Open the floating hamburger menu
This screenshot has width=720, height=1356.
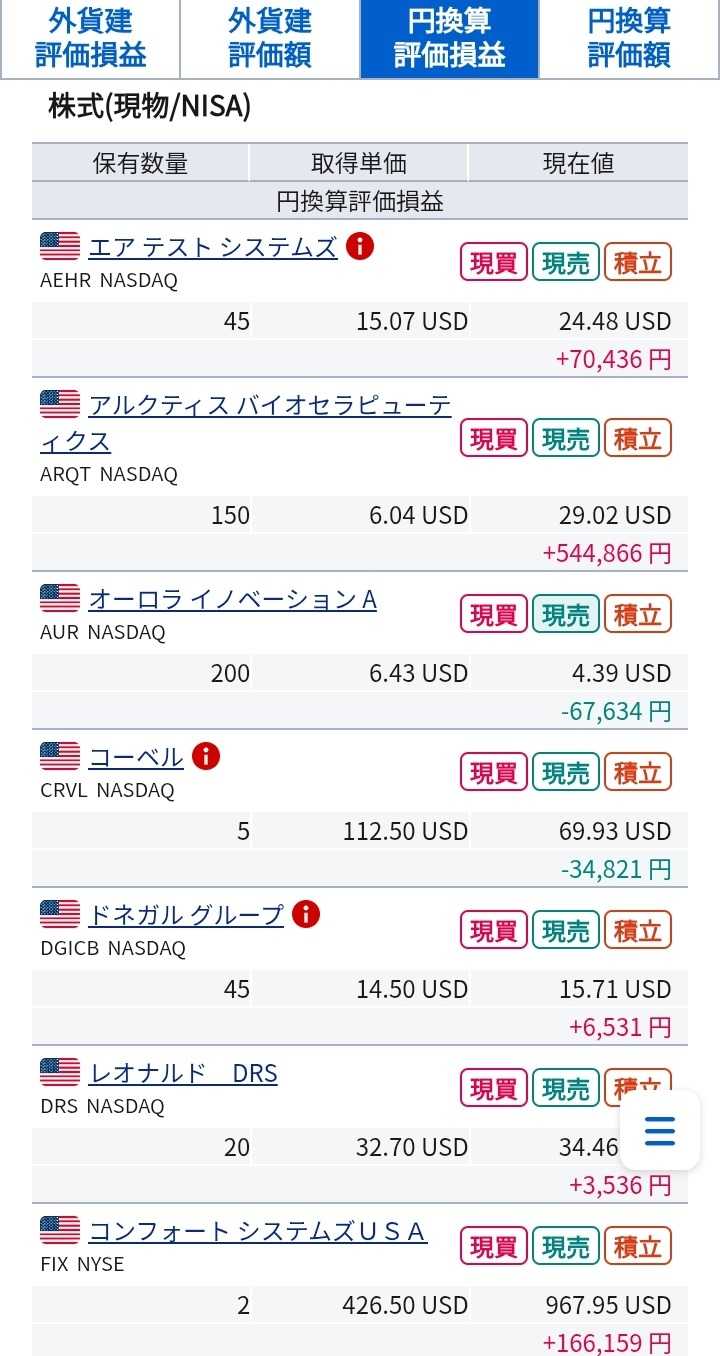tap(660, 1131)
